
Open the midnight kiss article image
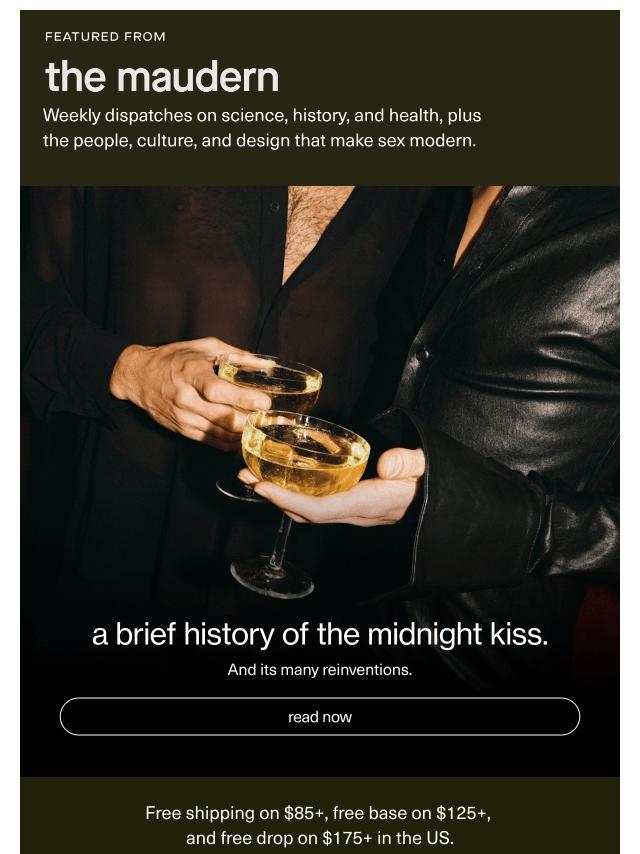pyautogui.click(x=319, y=400)
